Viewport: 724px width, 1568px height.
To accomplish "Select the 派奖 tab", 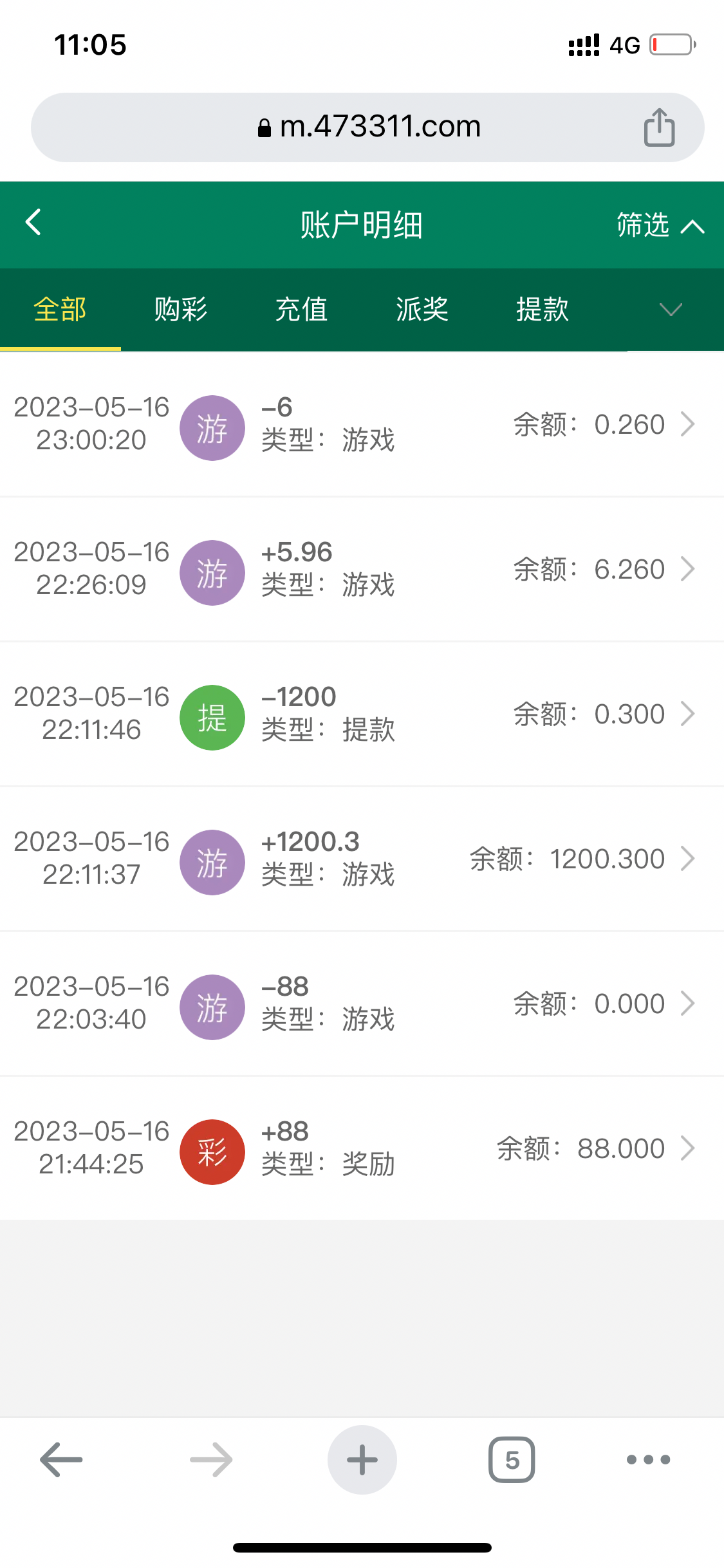I will (422, 310).
